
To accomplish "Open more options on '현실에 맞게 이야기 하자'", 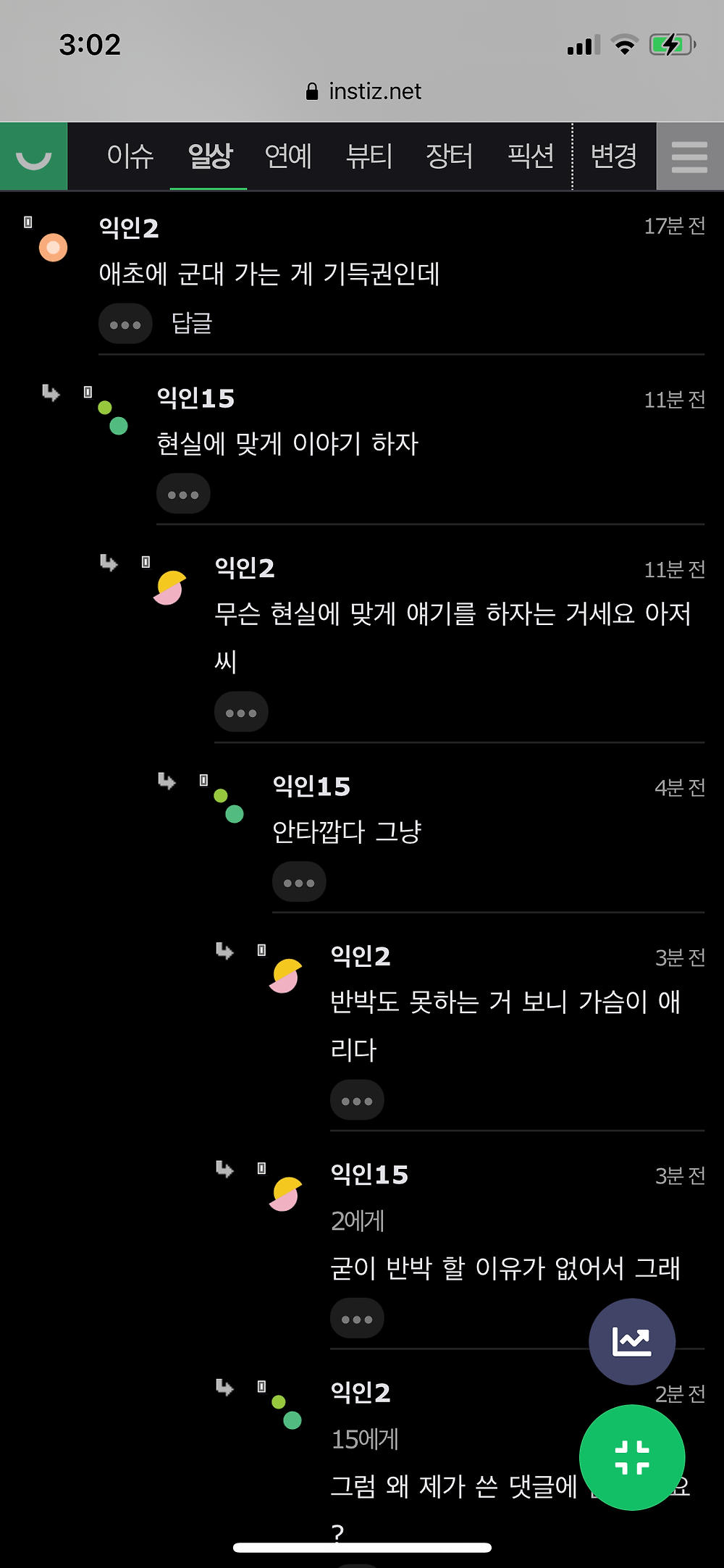I will [x=183, y=494].
